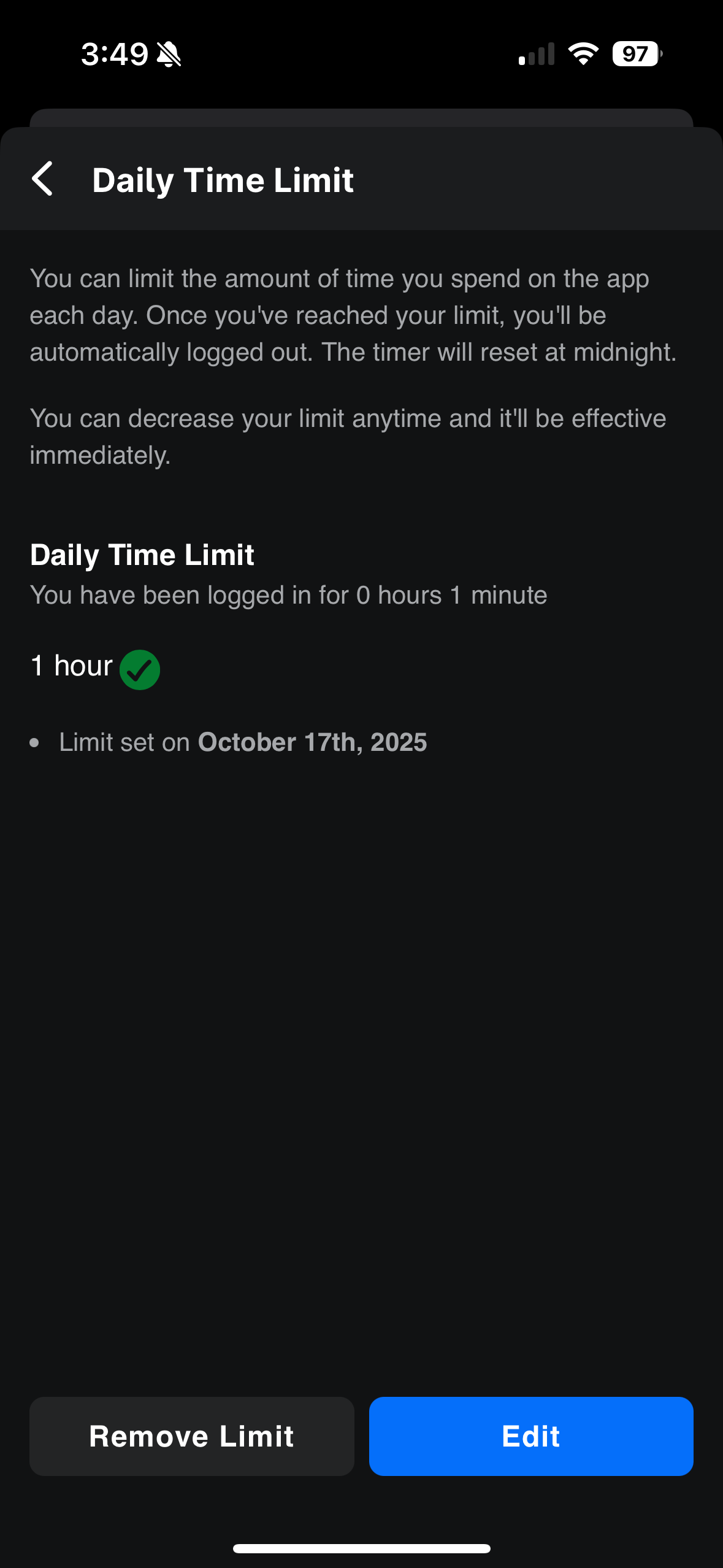The height and width of the screenshot is (1568, 723).
Task: Go back from Daily Time Limit
Action: click(43, 179)
